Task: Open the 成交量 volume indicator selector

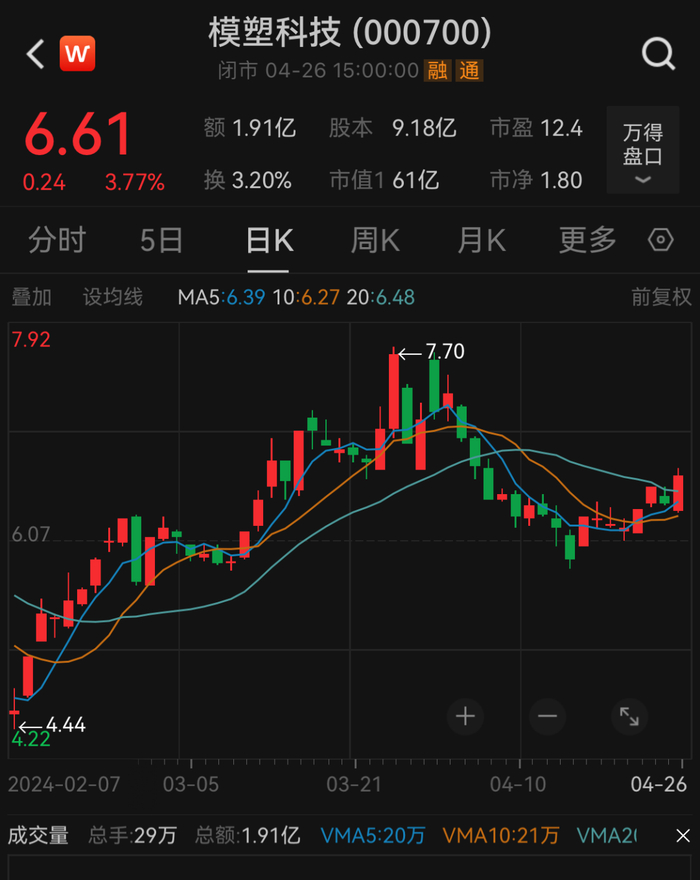Action: (x=38, y=835)
